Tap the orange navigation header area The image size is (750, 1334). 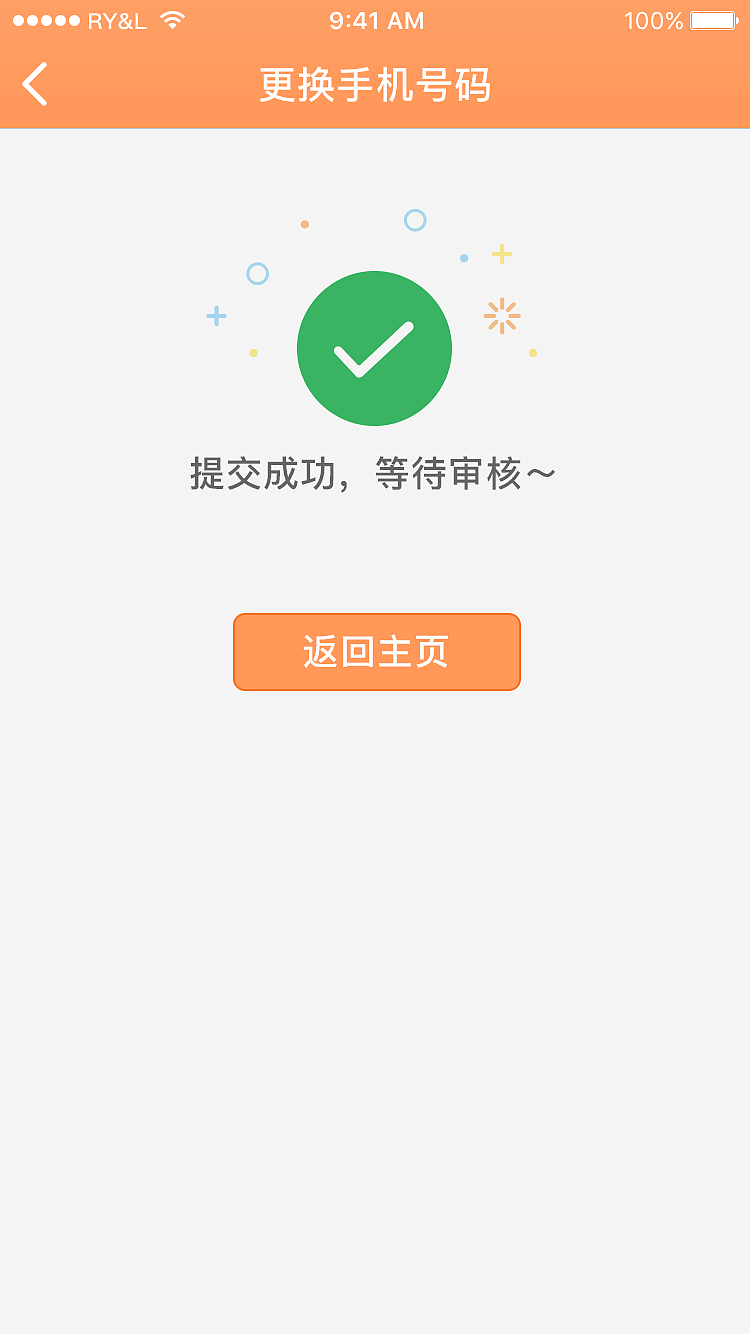[600, 86]
